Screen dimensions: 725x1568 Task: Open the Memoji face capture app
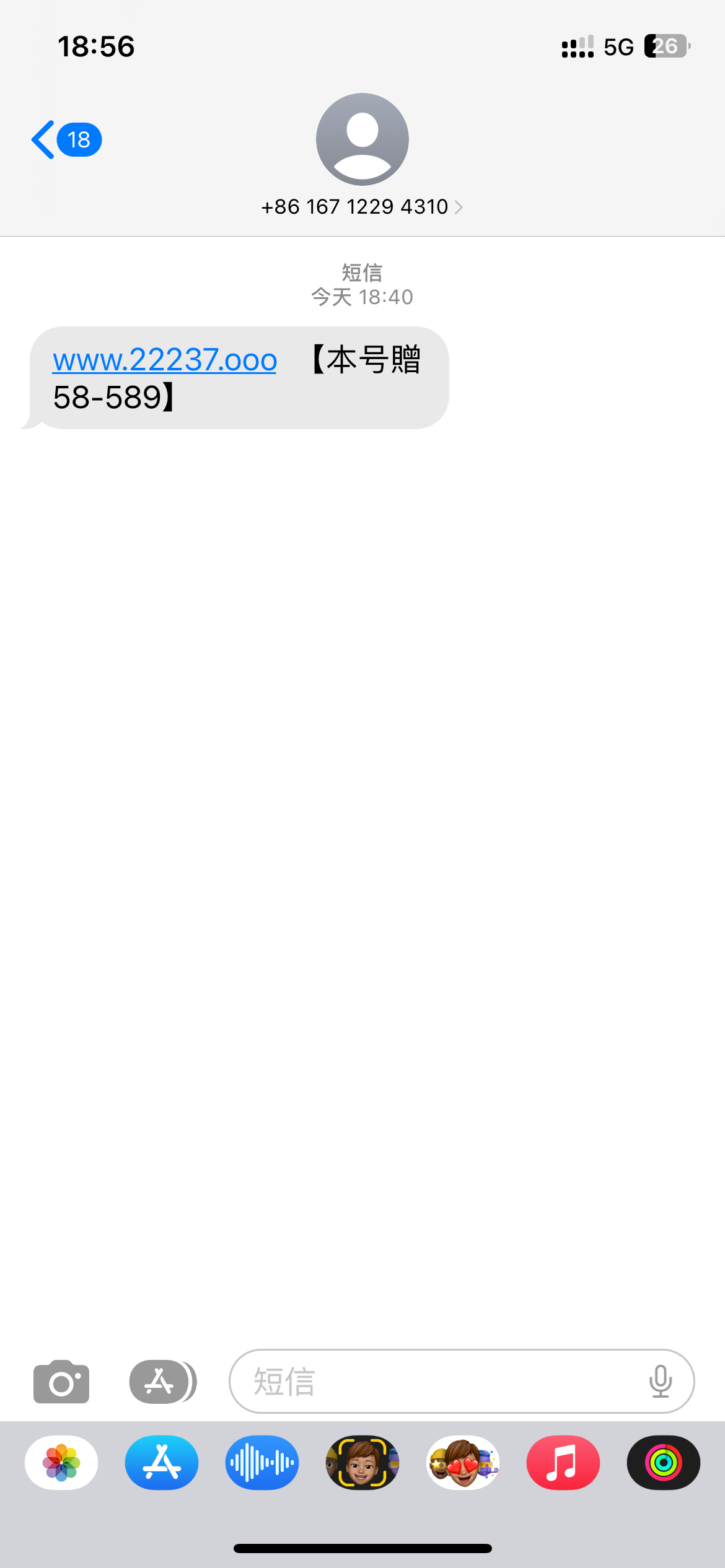tap(362, 1463)
